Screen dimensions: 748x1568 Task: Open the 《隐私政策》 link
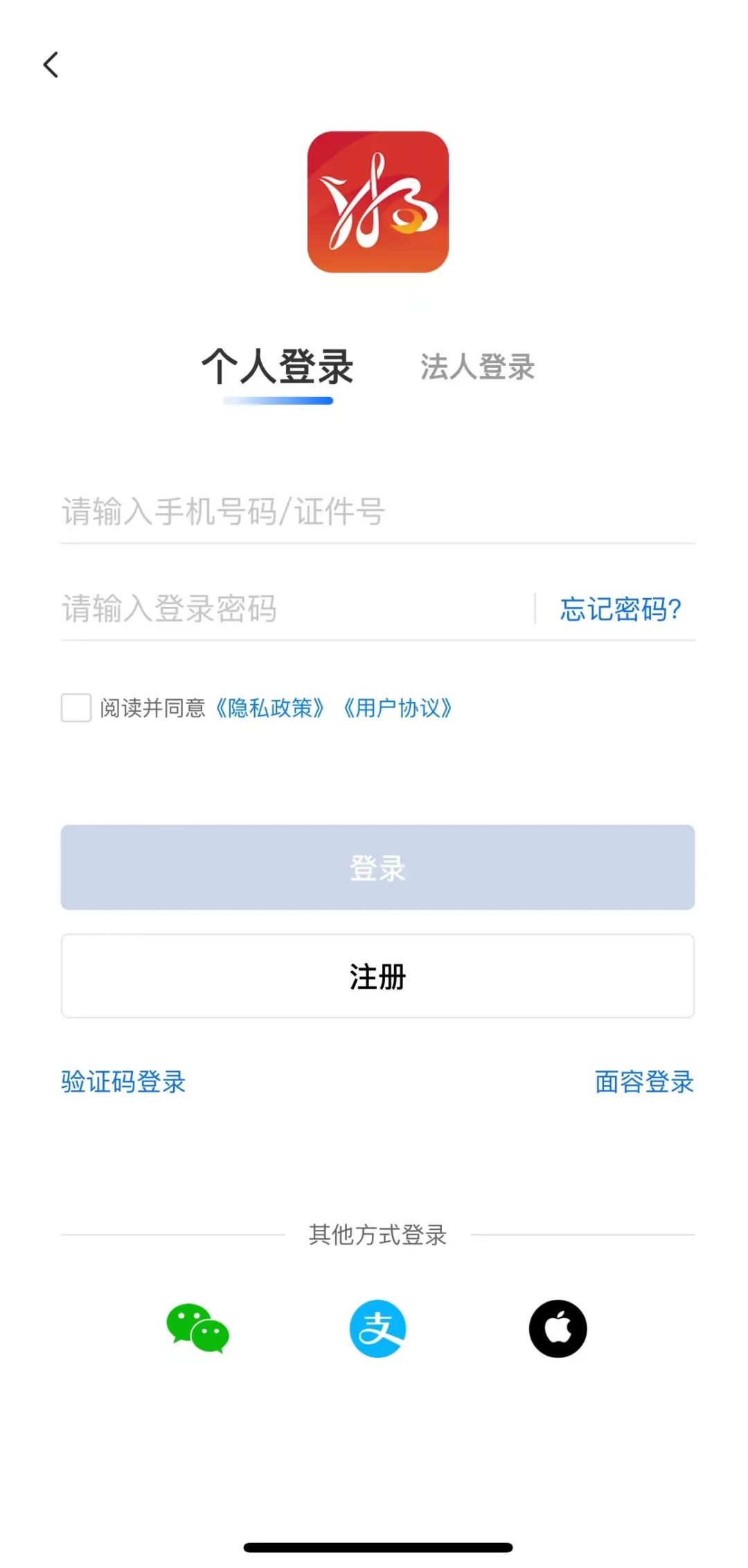pyautogui.click(x=269, y=708)
